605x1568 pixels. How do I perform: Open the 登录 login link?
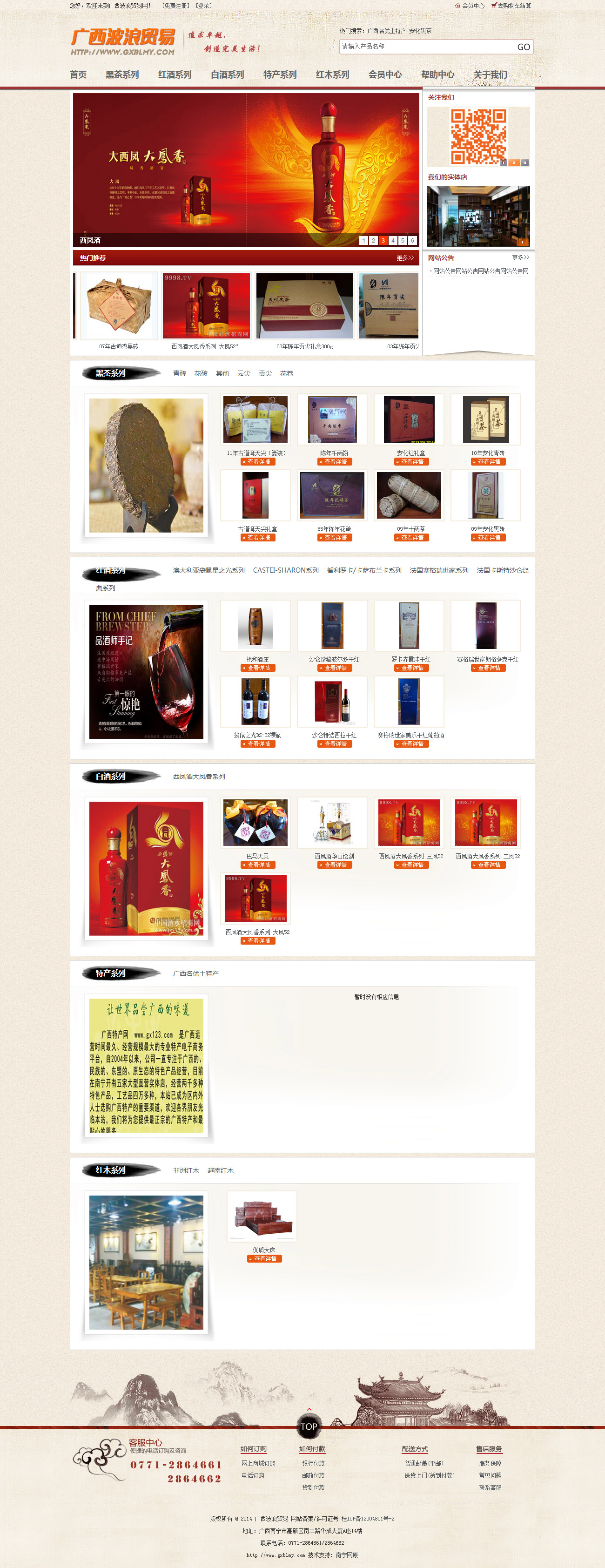[x=204, y=6]
